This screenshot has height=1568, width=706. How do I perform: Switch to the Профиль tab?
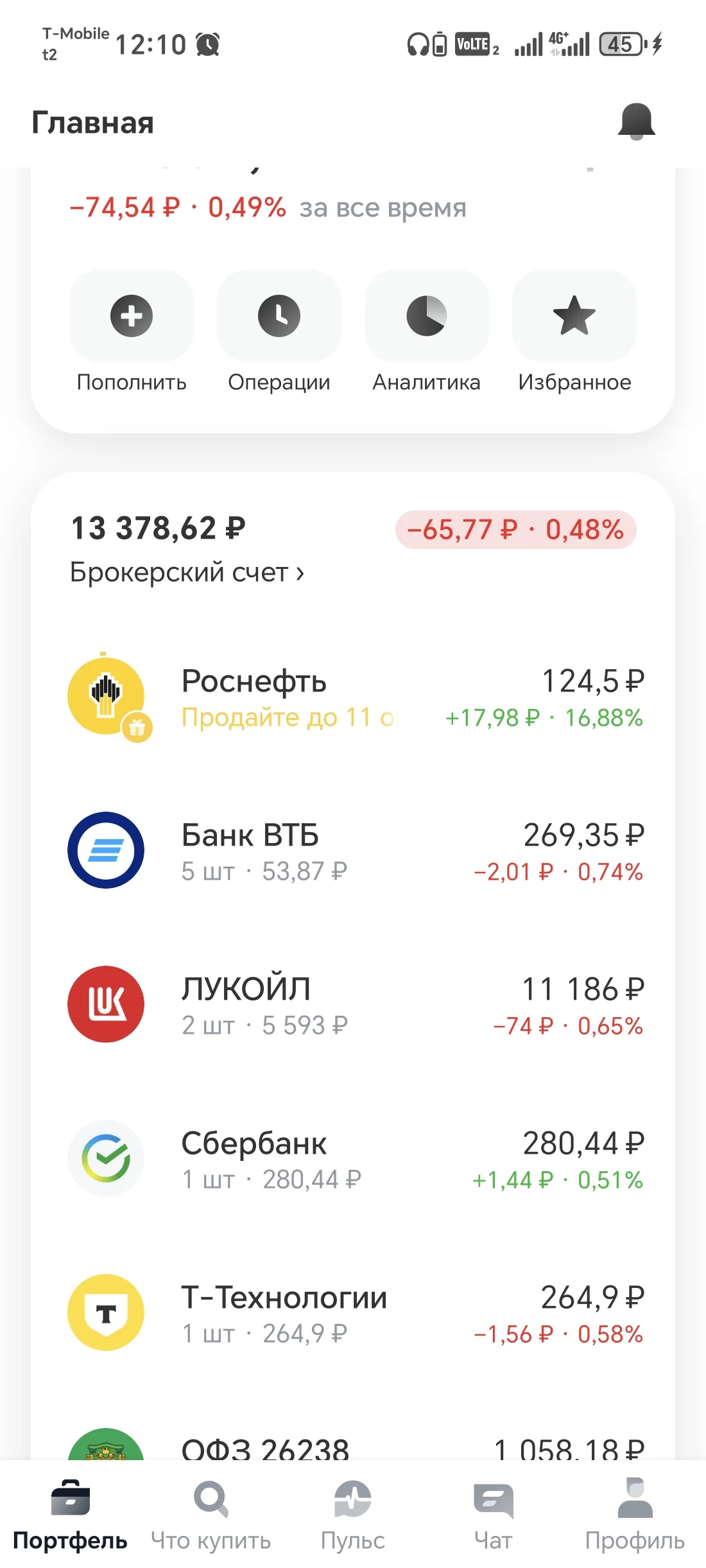point(635,1515)
